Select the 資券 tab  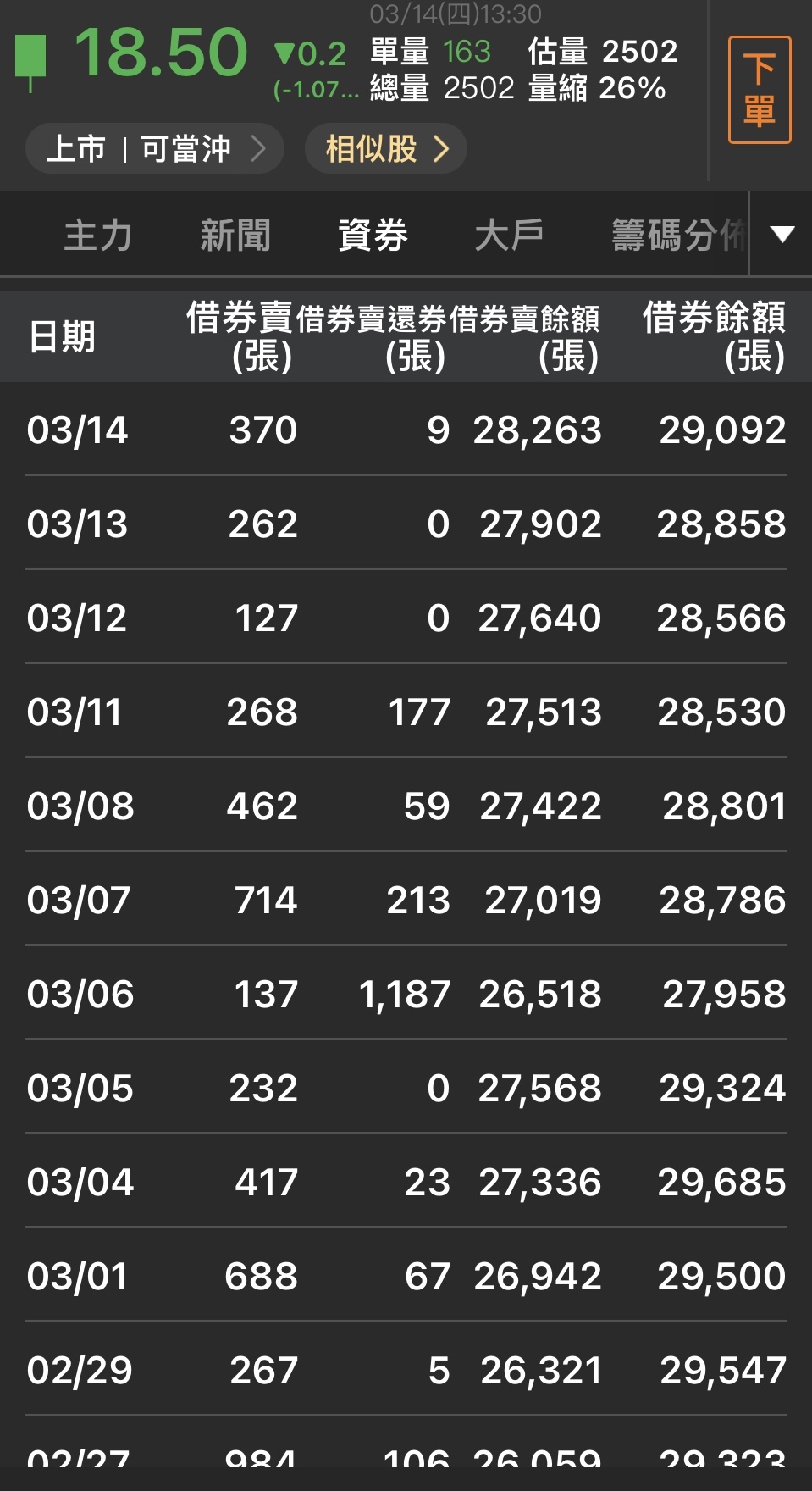(x=373, y=235)
